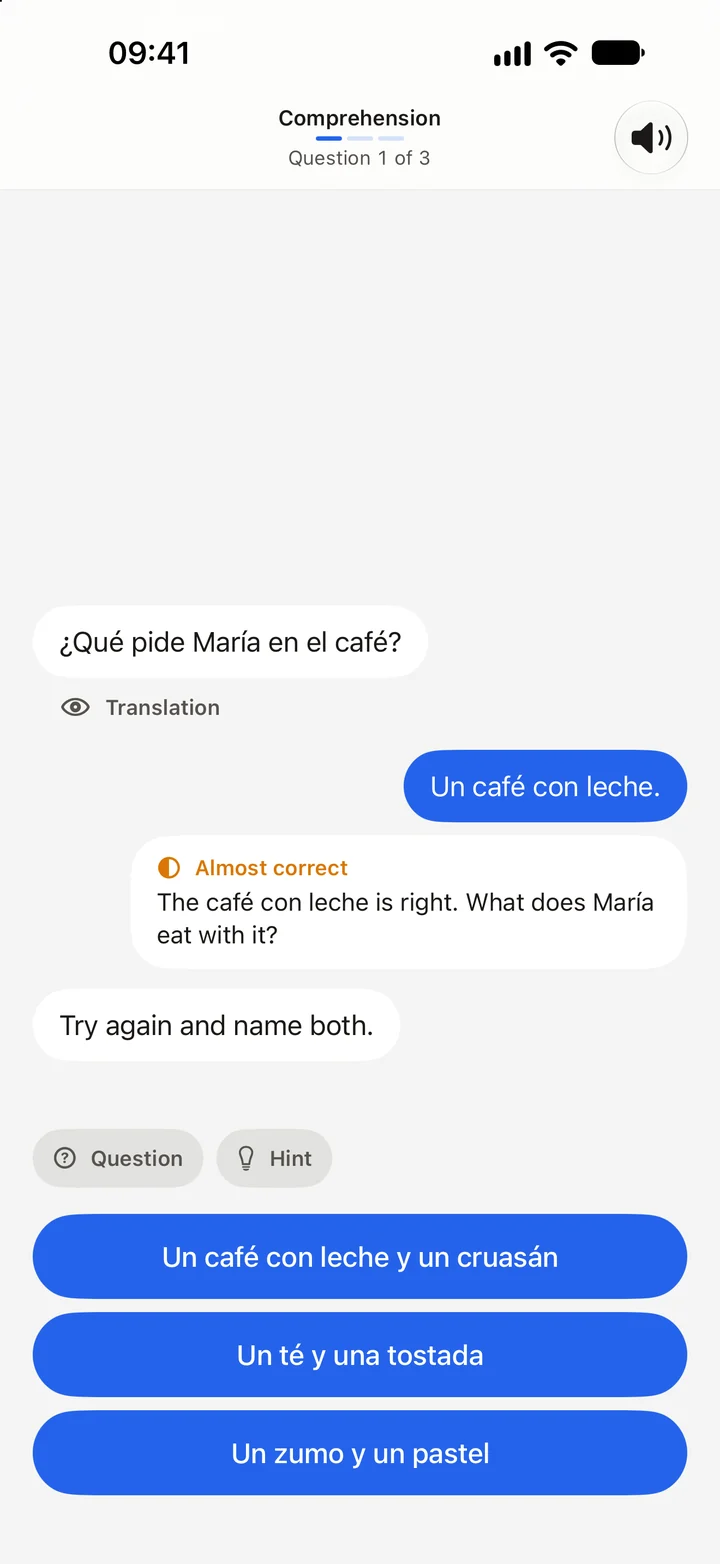Tap the Question chip

(x=118, y=1158)
